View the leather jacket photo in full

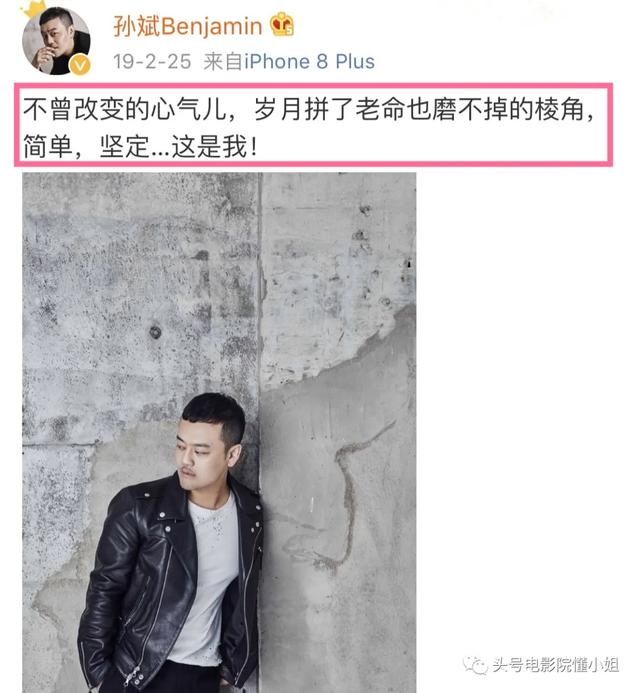219,430
